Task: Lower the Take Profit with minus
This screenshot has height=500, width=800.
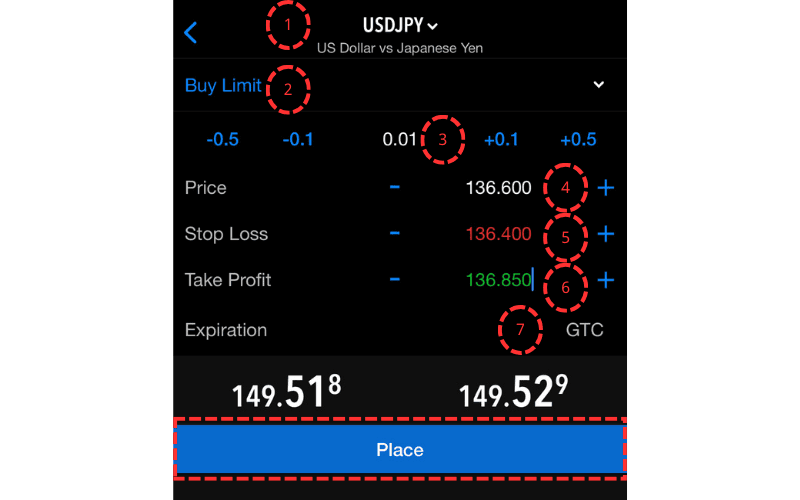Action: (395, 280)
